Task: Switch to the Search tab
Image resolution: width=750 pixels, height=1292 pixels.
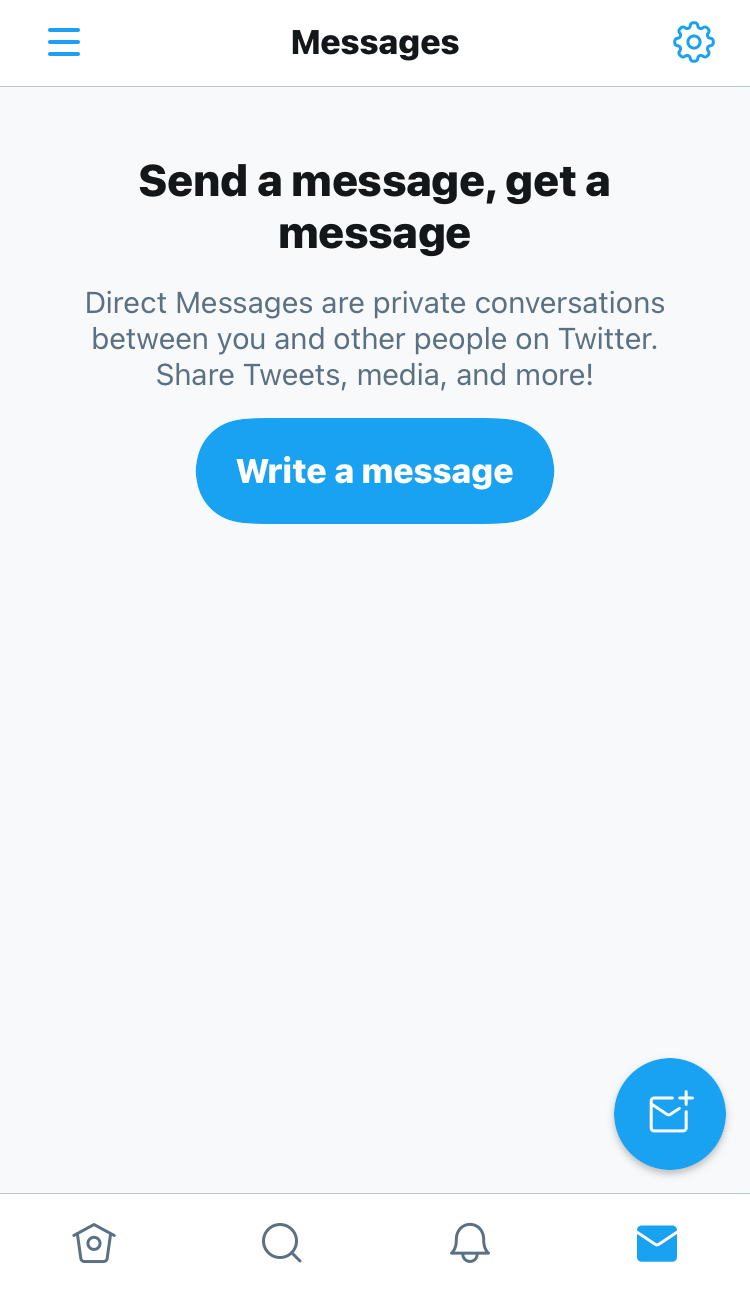Action: 281,1243
